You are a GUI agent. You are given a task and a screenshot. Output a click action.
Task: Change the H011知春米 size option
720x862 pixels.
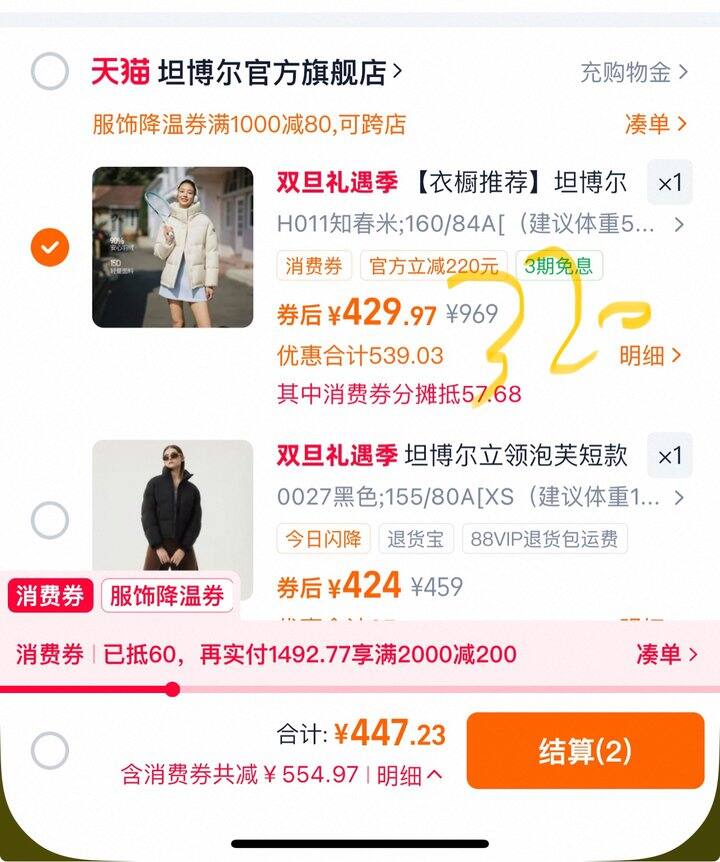click(480, 224)
